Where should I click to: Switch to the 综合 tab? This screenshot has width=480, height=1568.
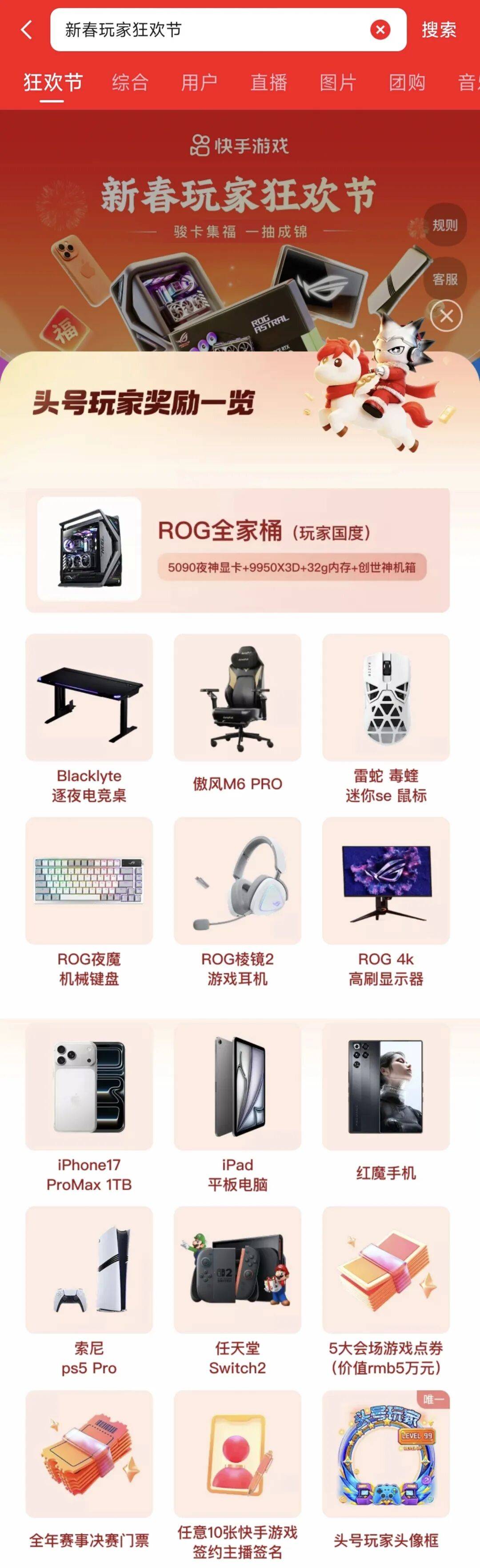point(130,82)
